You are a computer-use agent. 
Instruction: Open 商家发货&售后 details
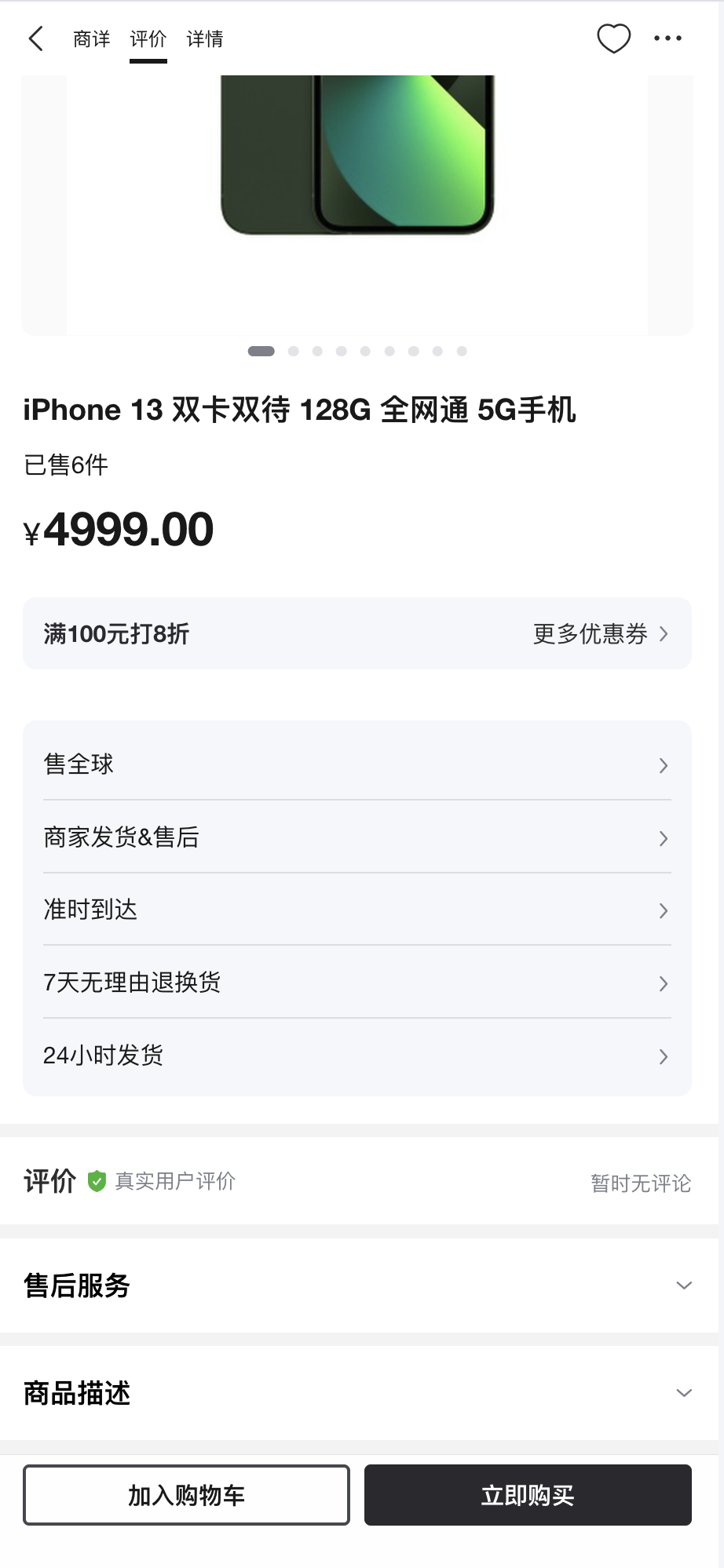357,837
